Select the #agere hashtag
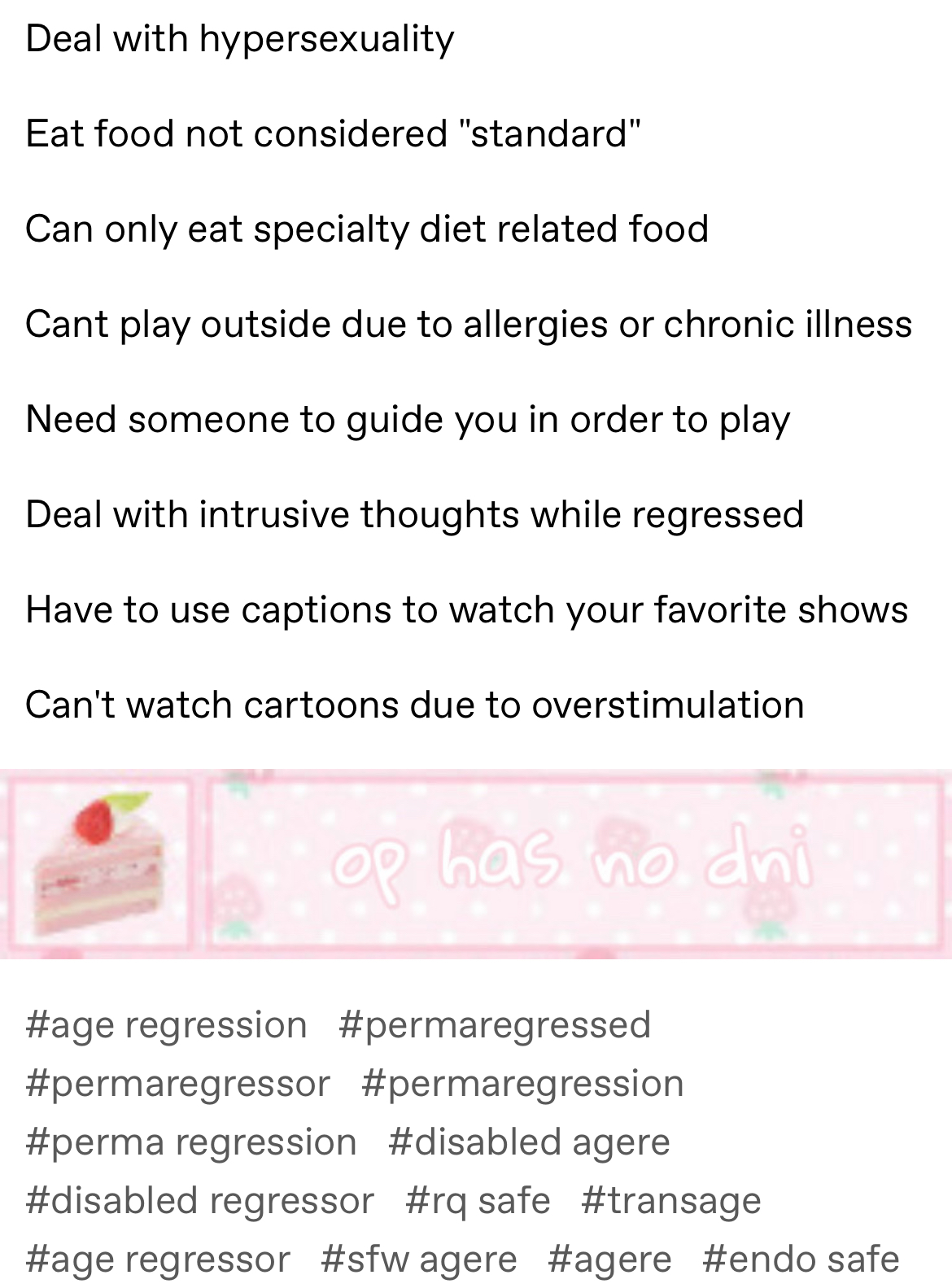This screenshot has height=1288, width=952. point(609,1260)
